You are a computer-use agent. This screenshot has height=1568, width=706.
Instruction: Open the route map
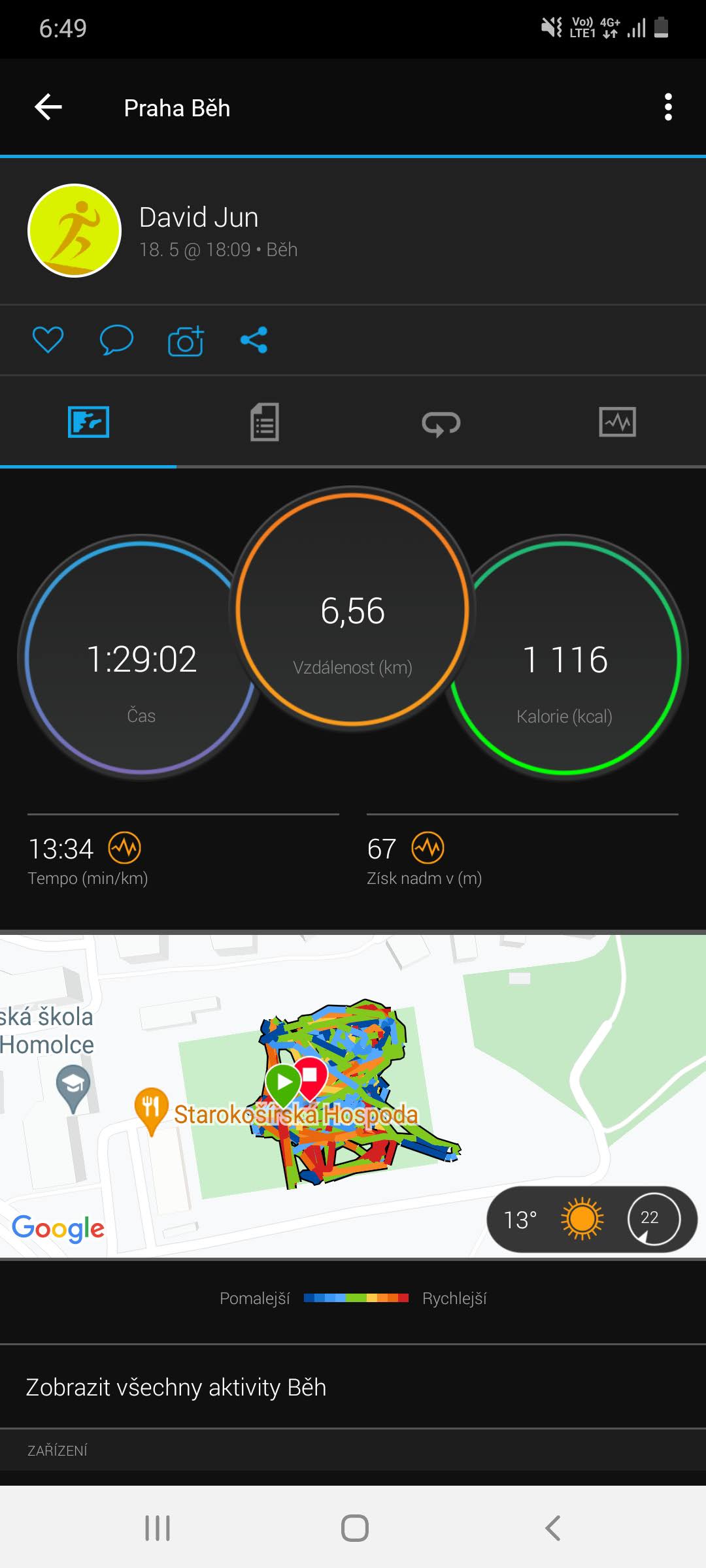click(353, 1095)
